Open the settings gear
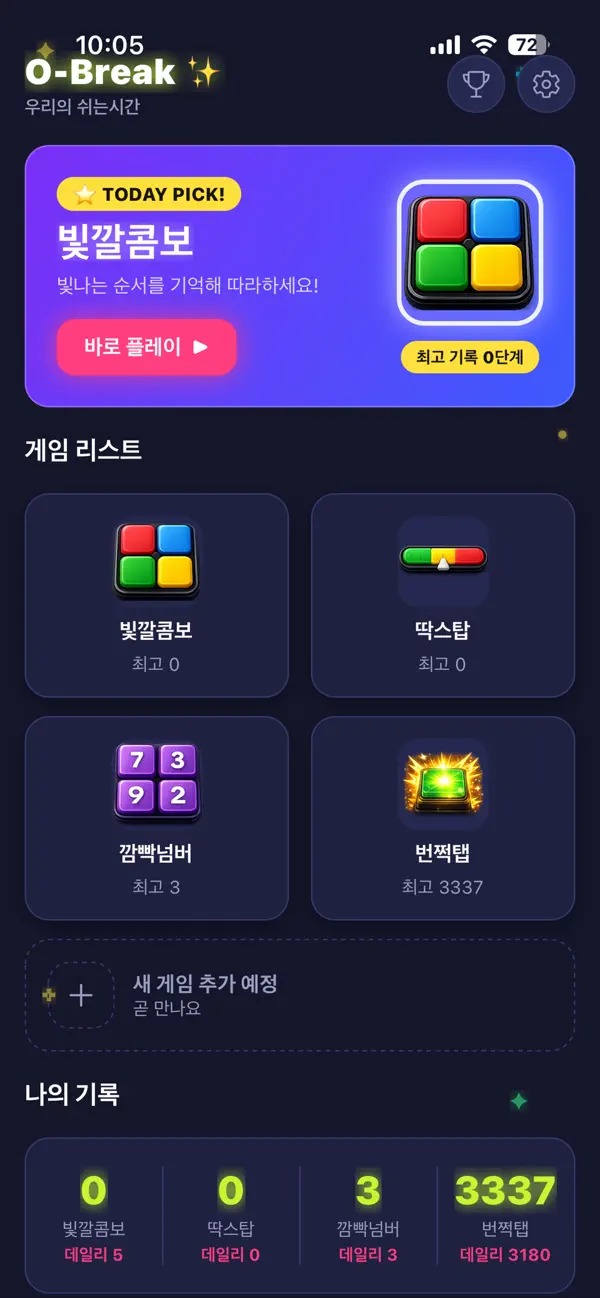 click(x=546, y=84)
